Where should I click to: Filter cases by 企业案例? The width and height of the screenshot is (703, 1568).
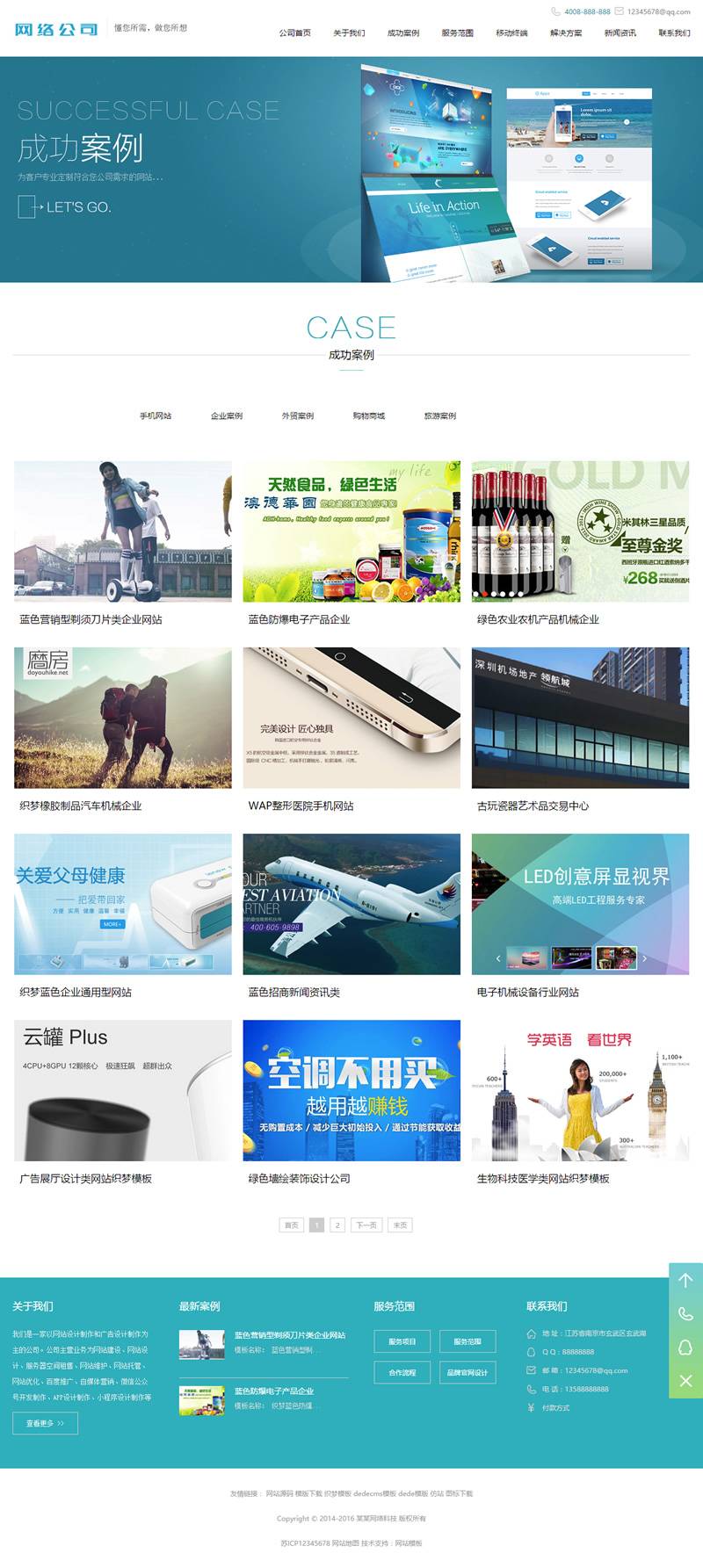coord(227,415)
